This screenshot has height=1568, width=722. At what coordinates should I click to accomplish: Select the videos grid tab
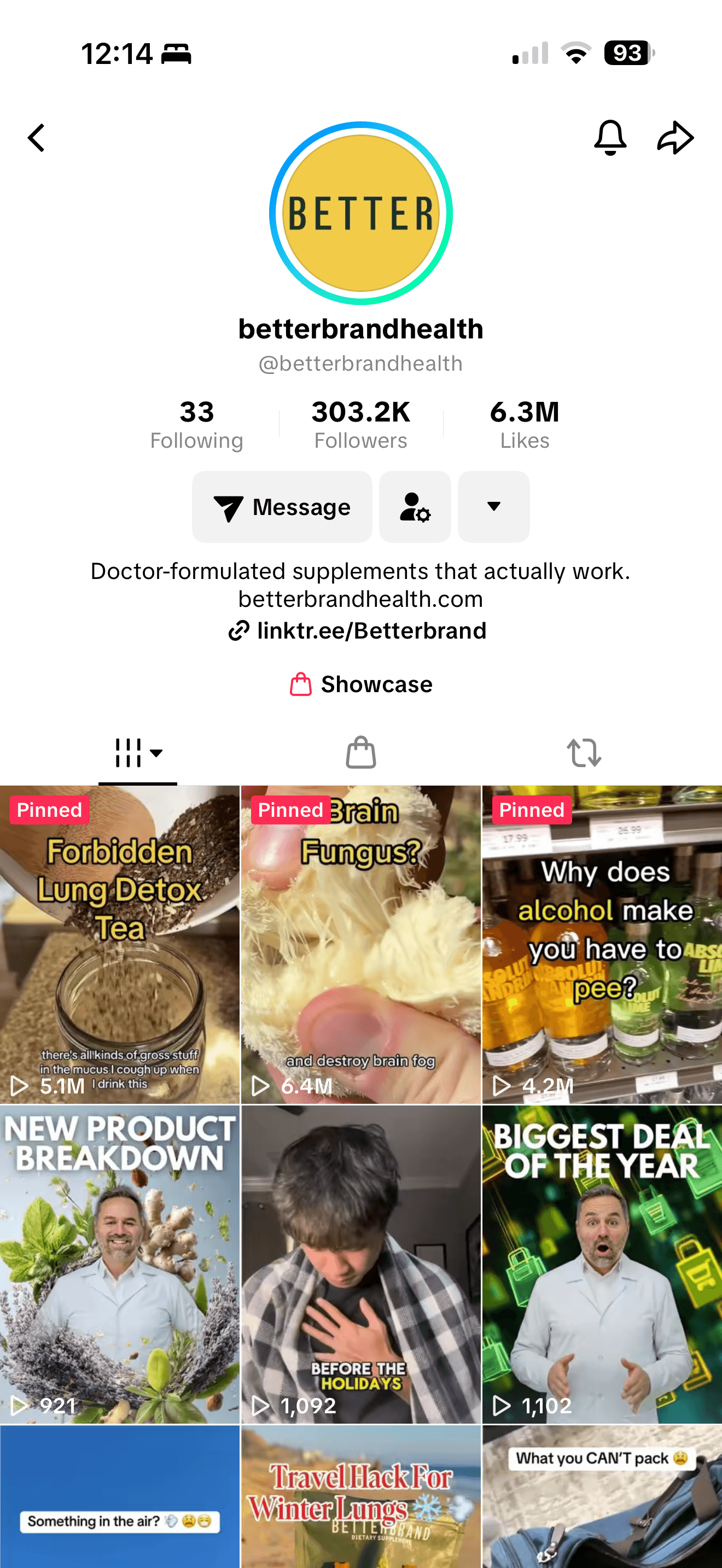tap(138, 753)
